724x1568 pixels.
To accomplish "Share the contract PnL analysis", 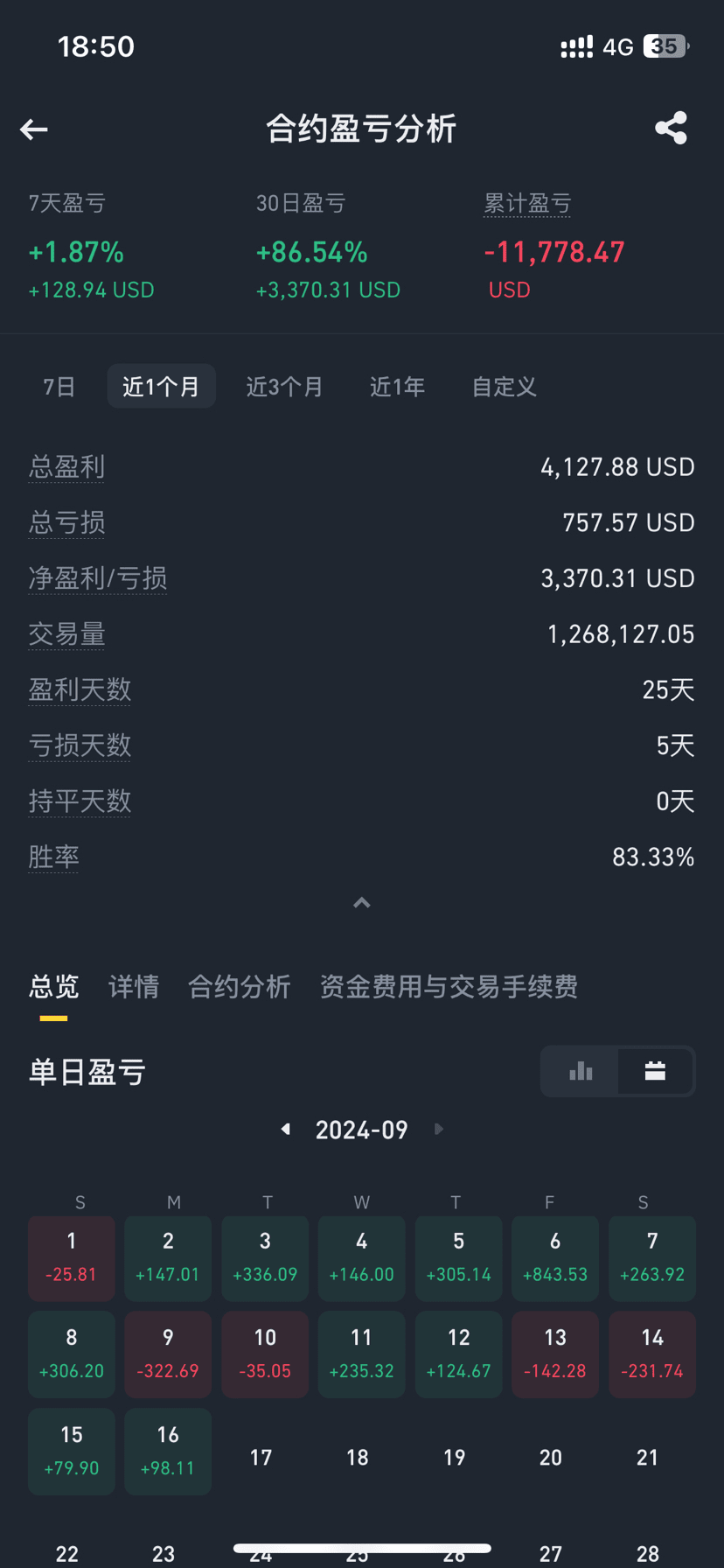I will [x=671, y=128].
